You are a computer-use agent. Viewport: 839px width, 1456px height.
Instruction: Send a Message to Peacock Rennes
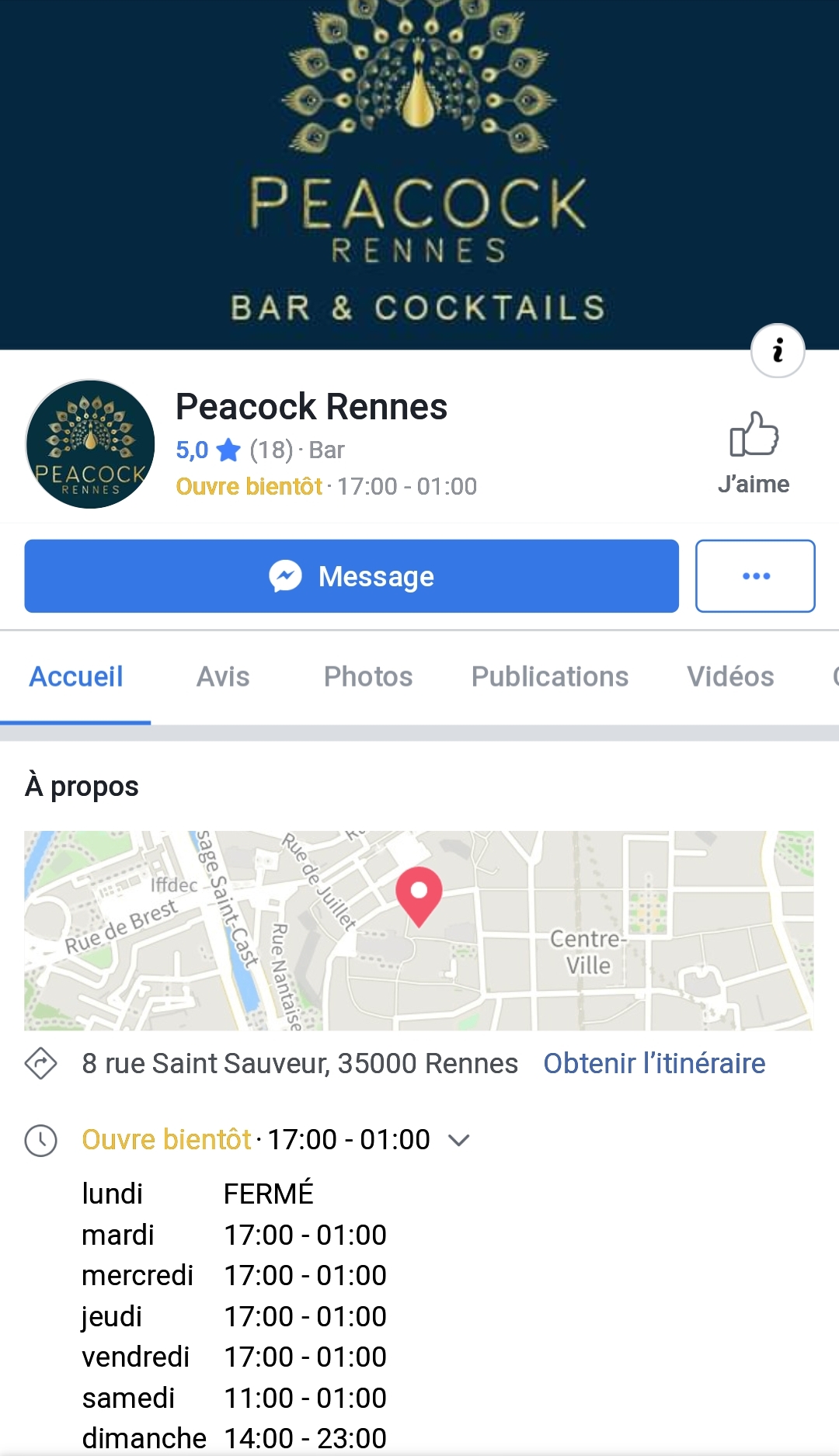tap(351, 576)
